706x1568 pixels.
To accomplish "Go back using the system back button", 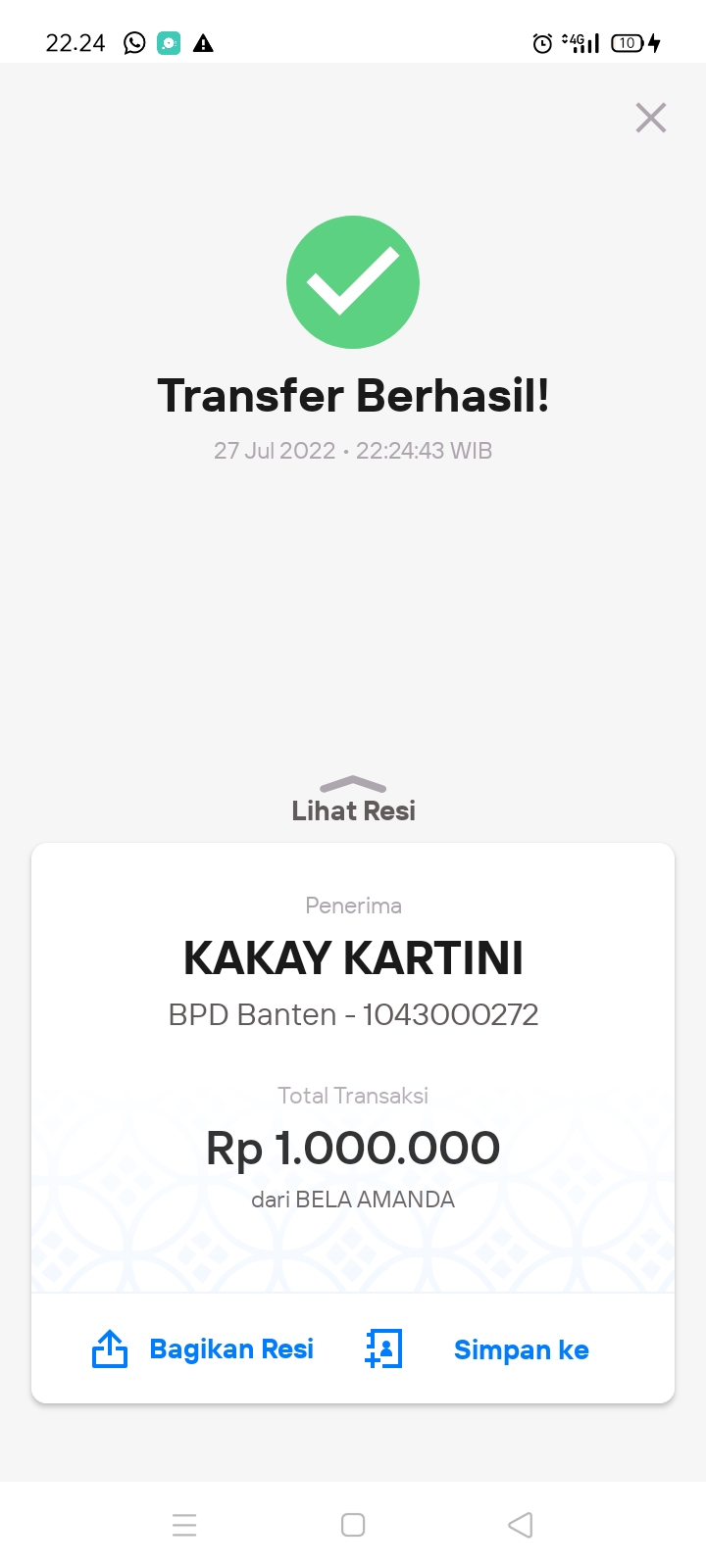I will point(521,1525).
